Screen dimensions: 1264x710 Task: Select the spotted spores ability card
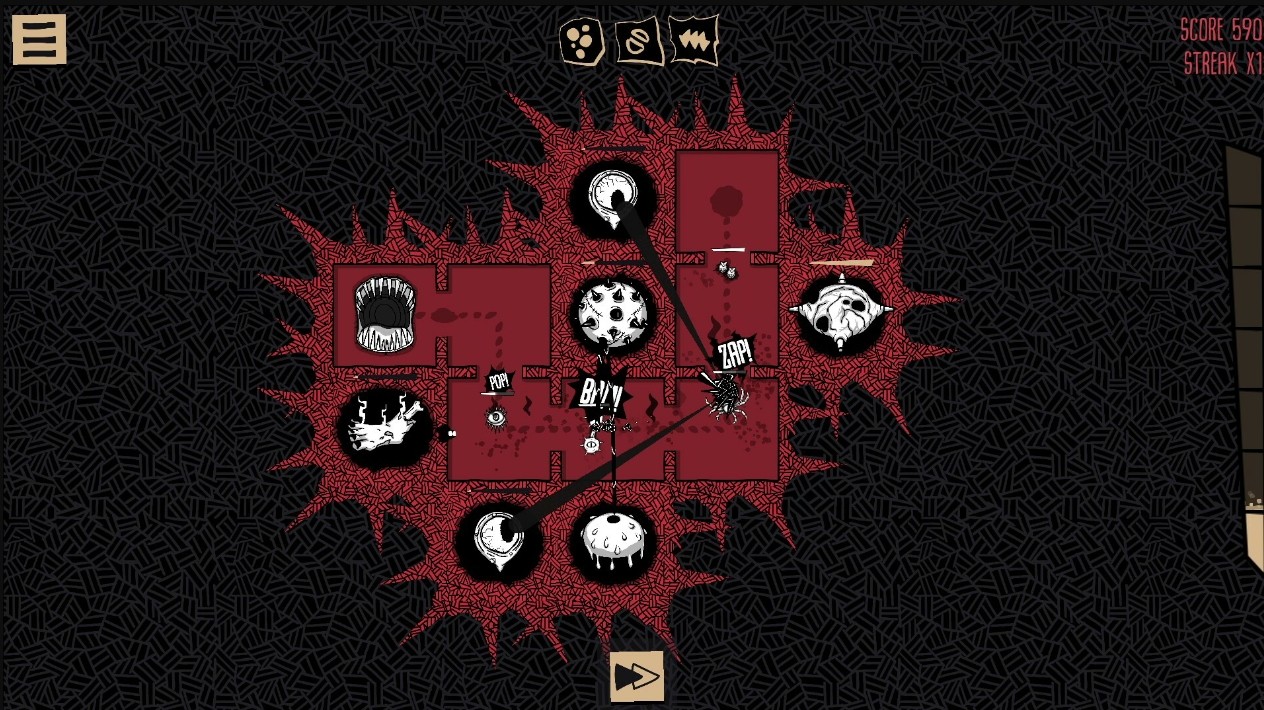(x=582, y=42)
